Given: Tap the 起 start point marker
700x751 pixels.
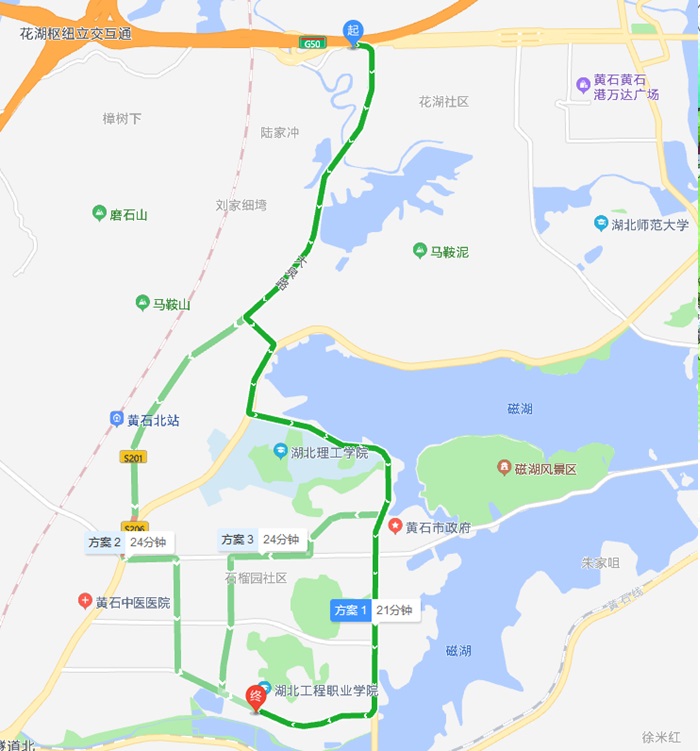Looking at the screenshot, I should pos(353,31).
